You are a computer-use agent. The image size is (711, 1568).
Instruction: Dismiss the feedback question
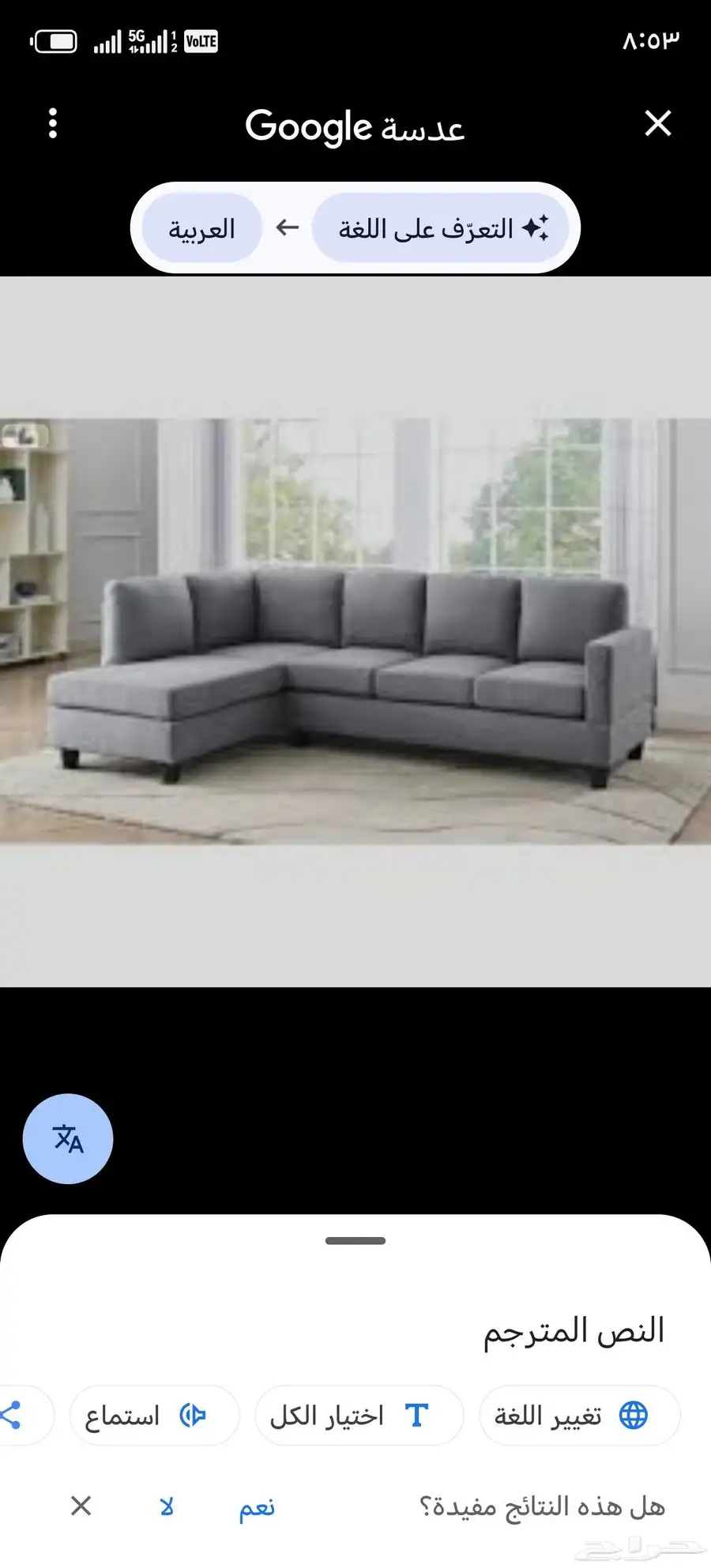pos(81,1506)
